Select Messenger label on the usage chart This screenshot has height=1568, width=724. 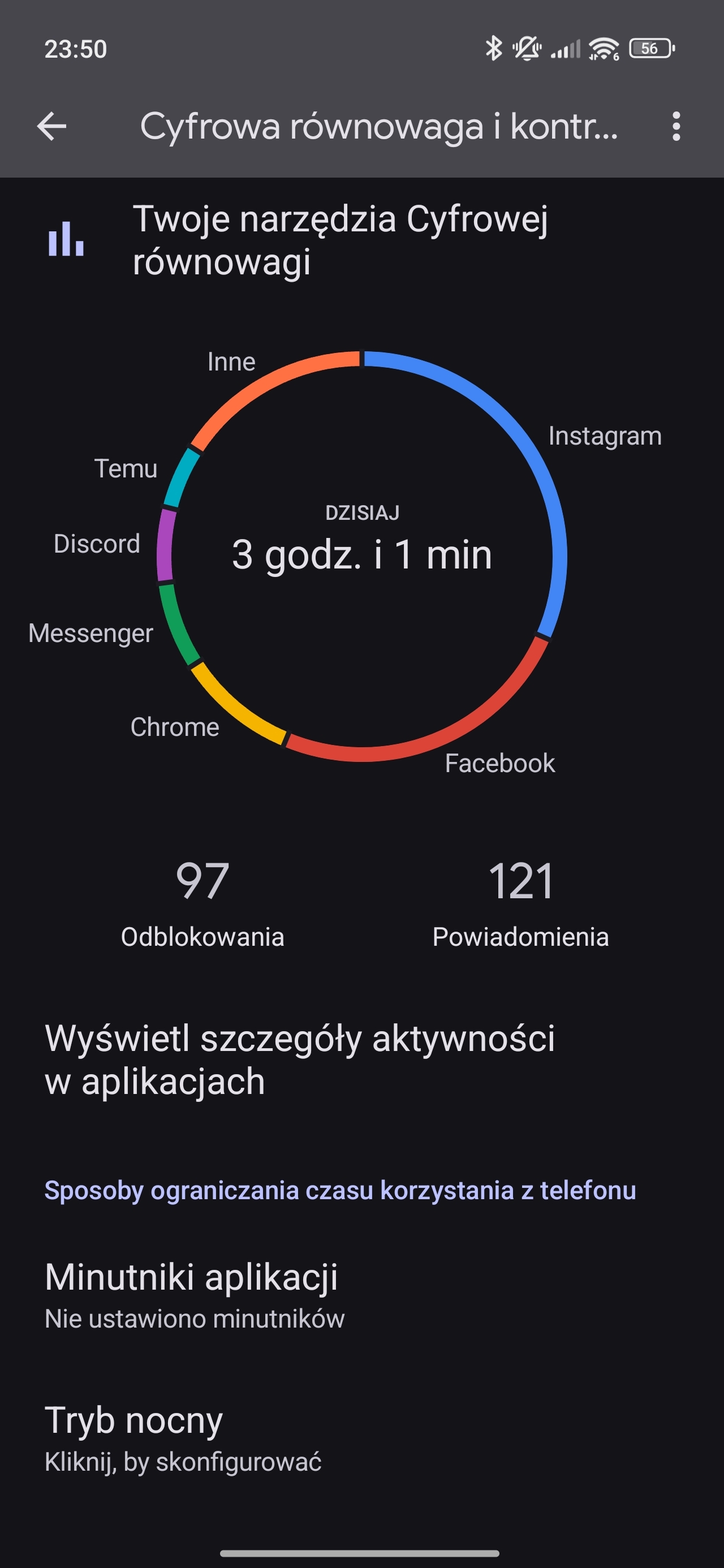pyautogui.click(x=90, y=633)
